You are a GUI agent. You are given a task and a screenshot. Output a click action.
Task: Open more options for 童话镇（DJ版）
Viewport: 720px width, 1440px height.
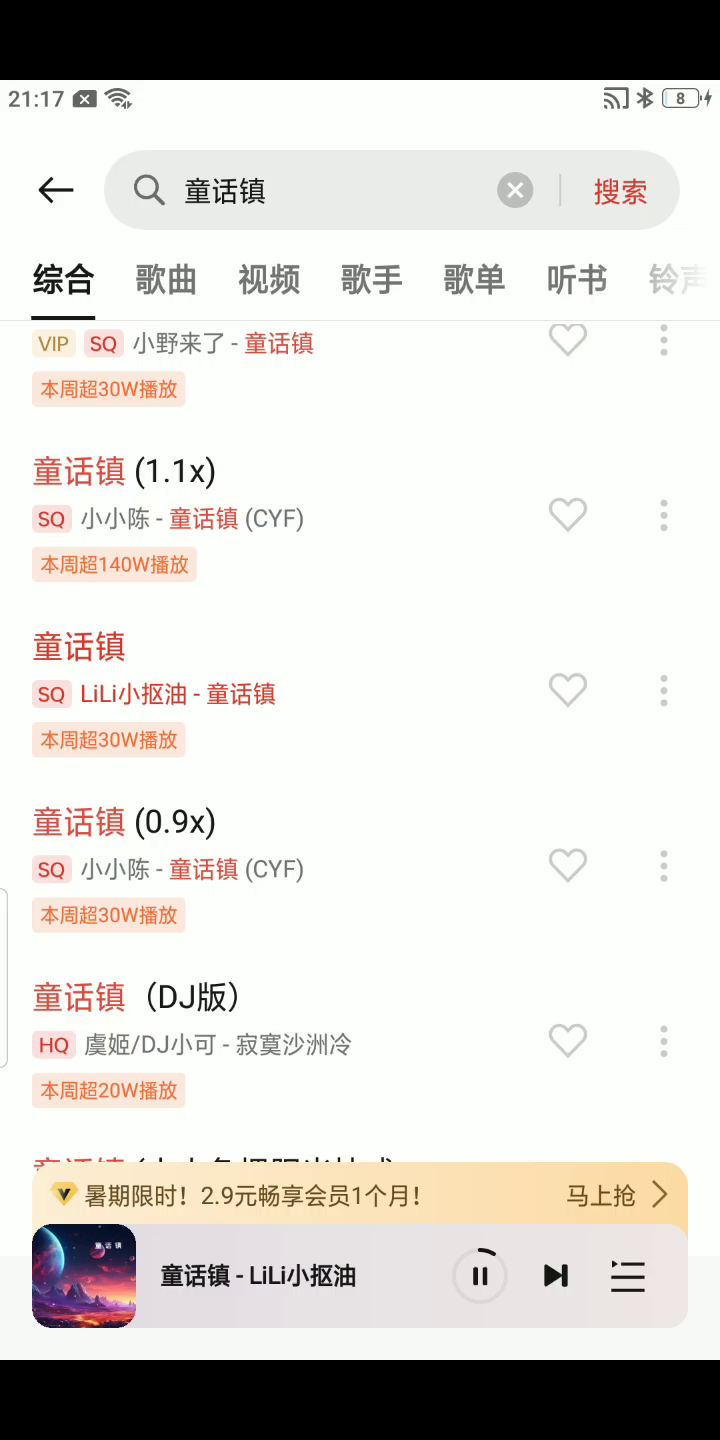[663, 1041]
